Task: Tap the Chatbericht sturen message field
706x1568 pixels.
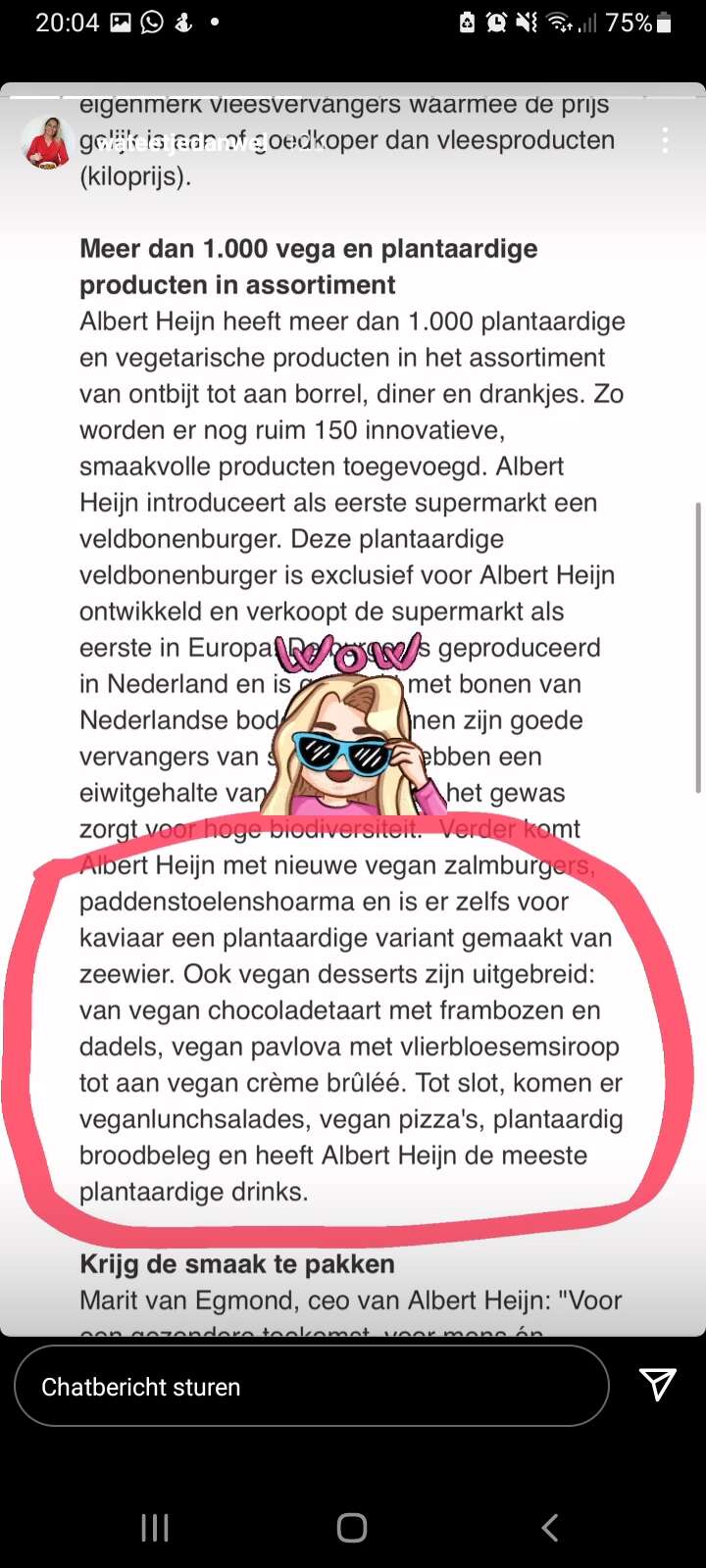Action: coord(312,1386)
